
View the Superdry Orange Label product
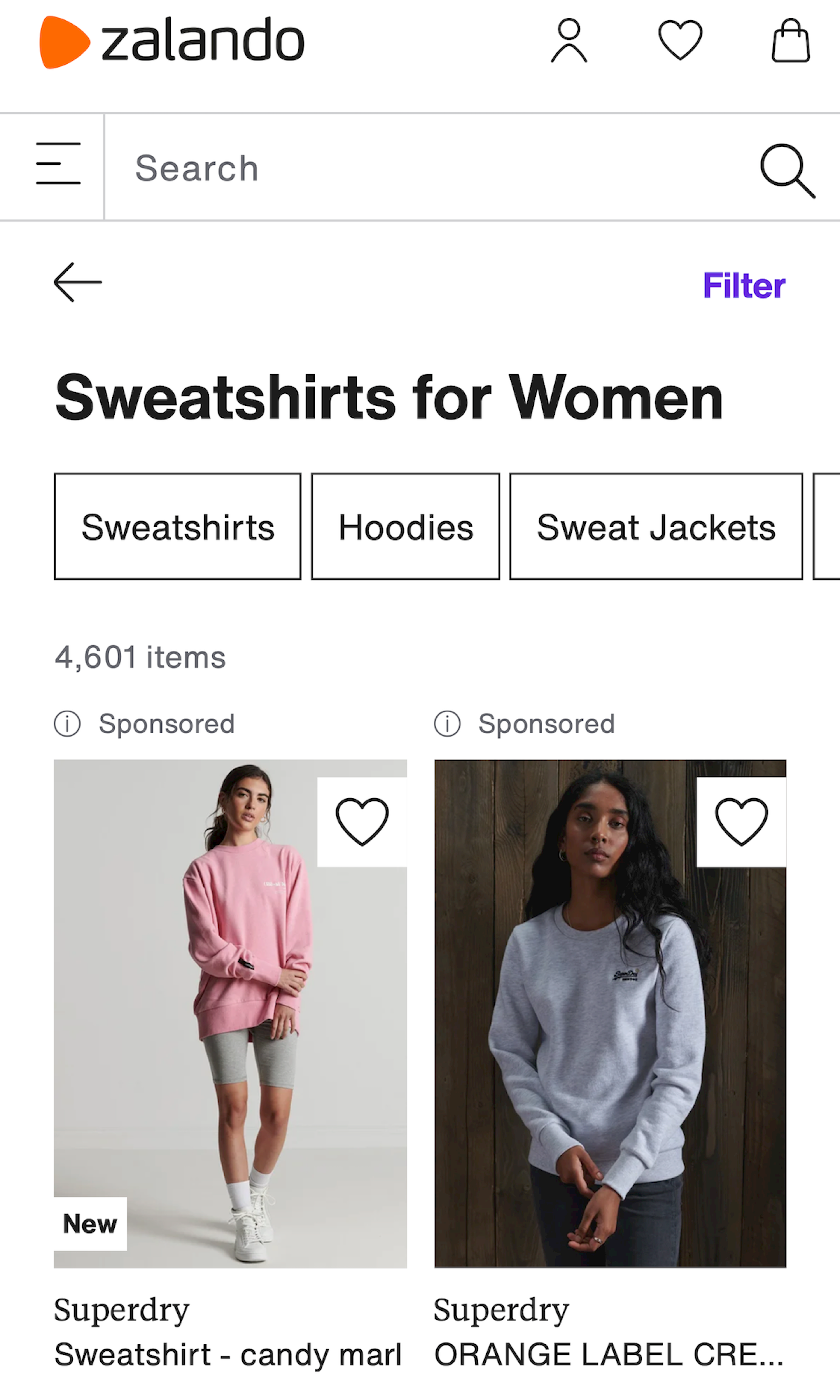(610, 1013)
